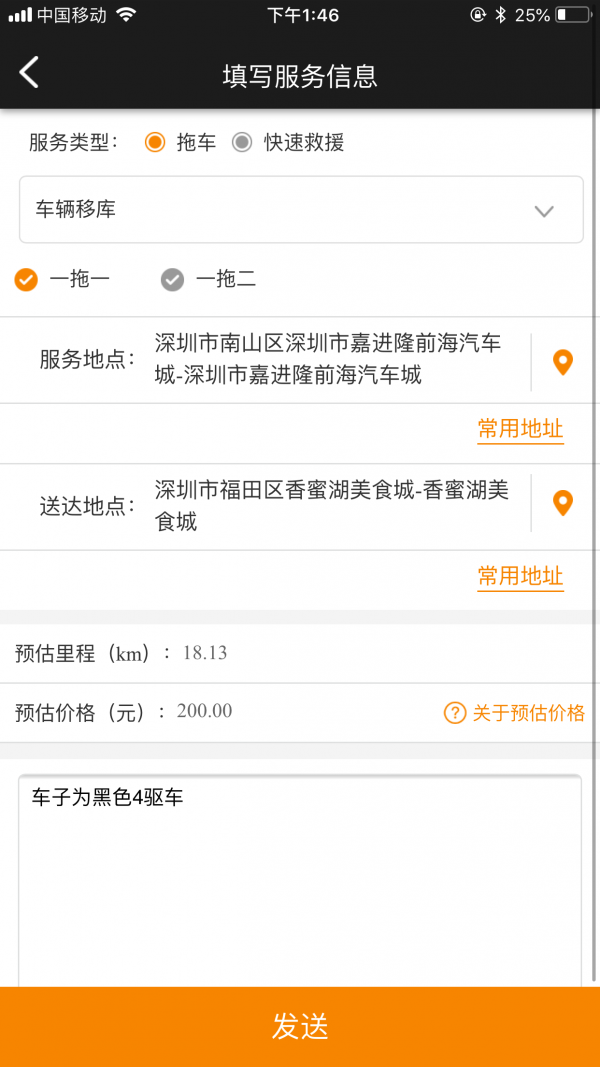Open 常用地址 under 服务地点
Screen dimensions: 600x1067
[520, 429]
